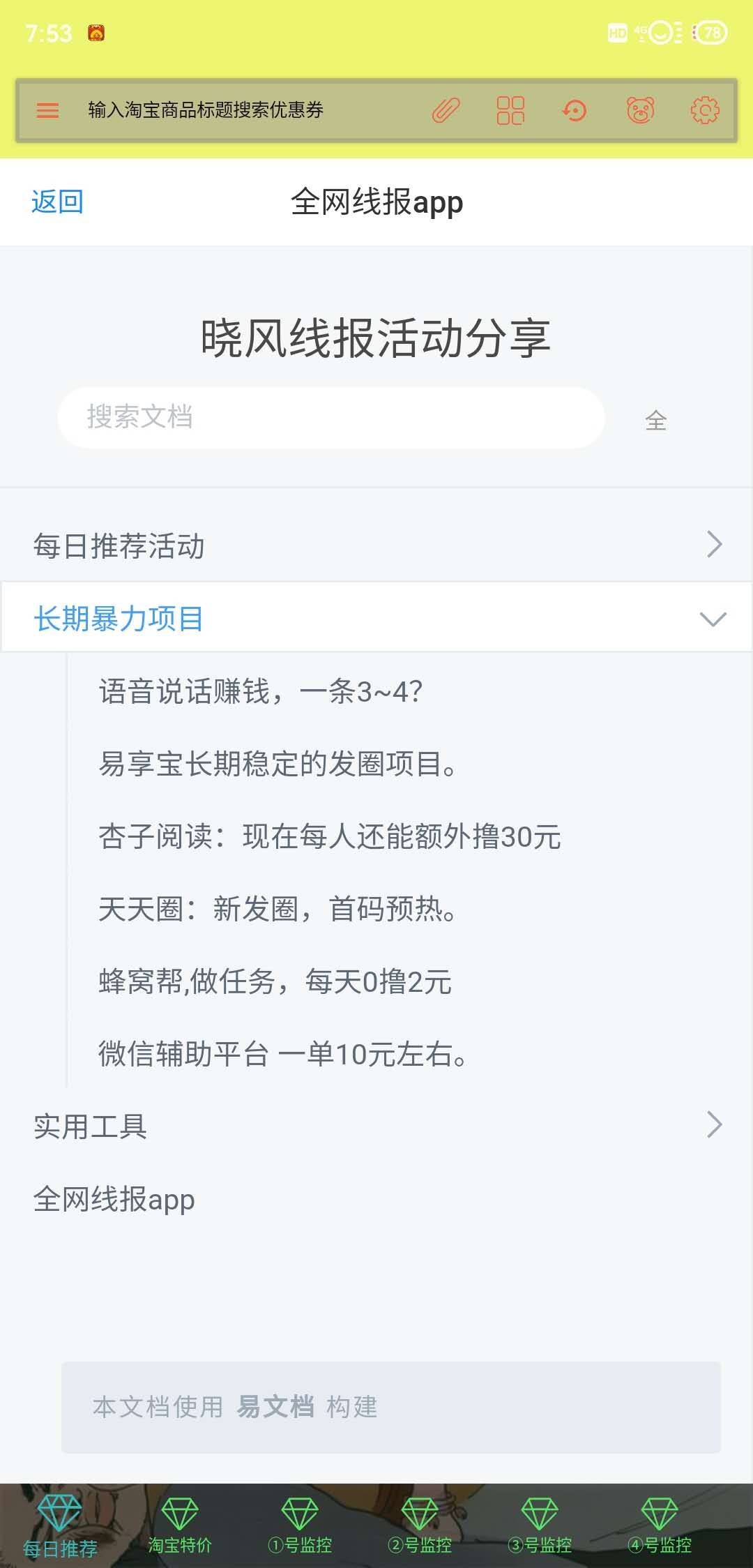The width and height of the screenshot is (753, 1568).
Task: Expand 实用工具 section
Action: click(x=376, y=1126)
